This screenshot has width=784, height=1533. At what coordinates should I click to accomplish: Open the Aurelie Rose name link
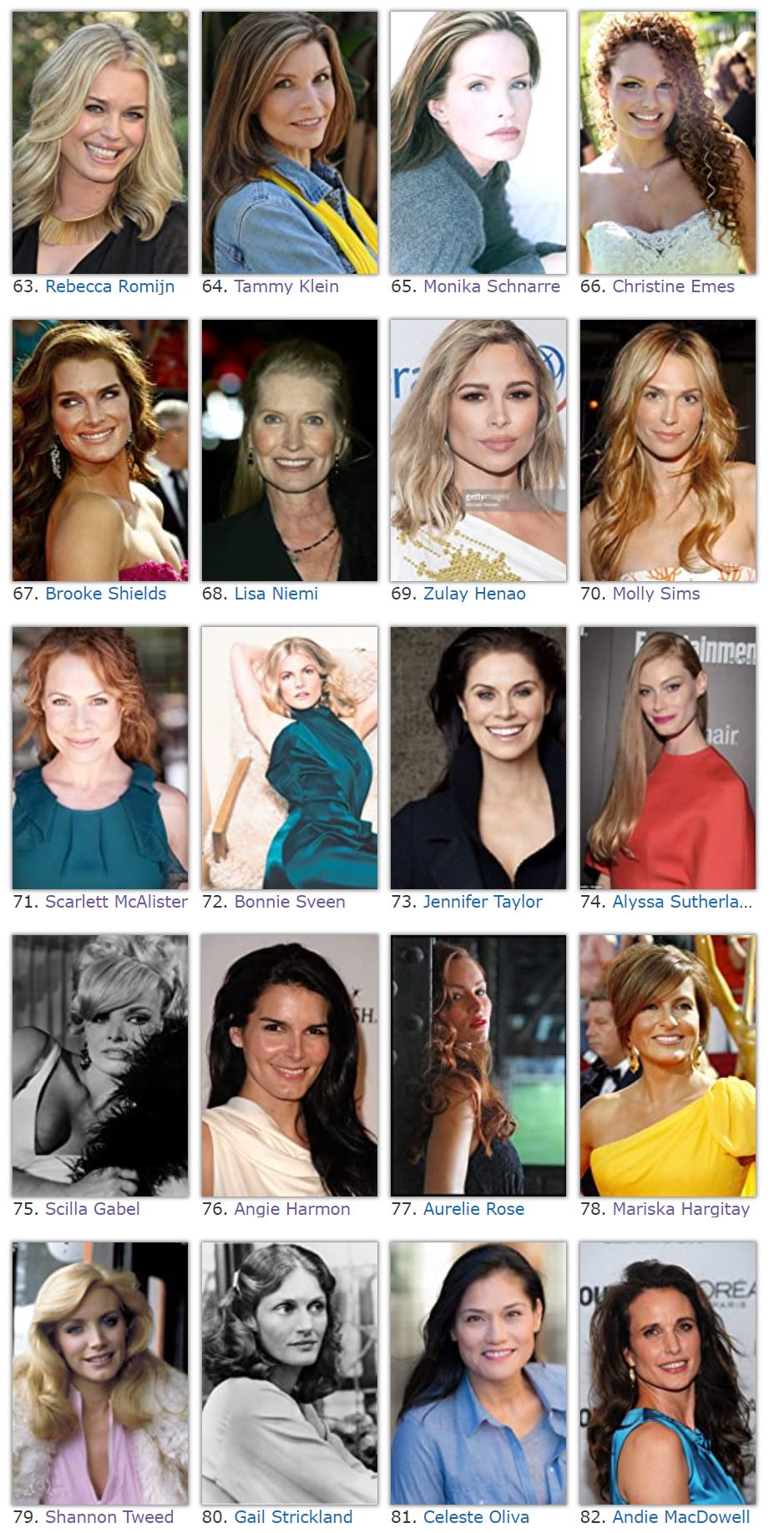(x=474, y=1209)
